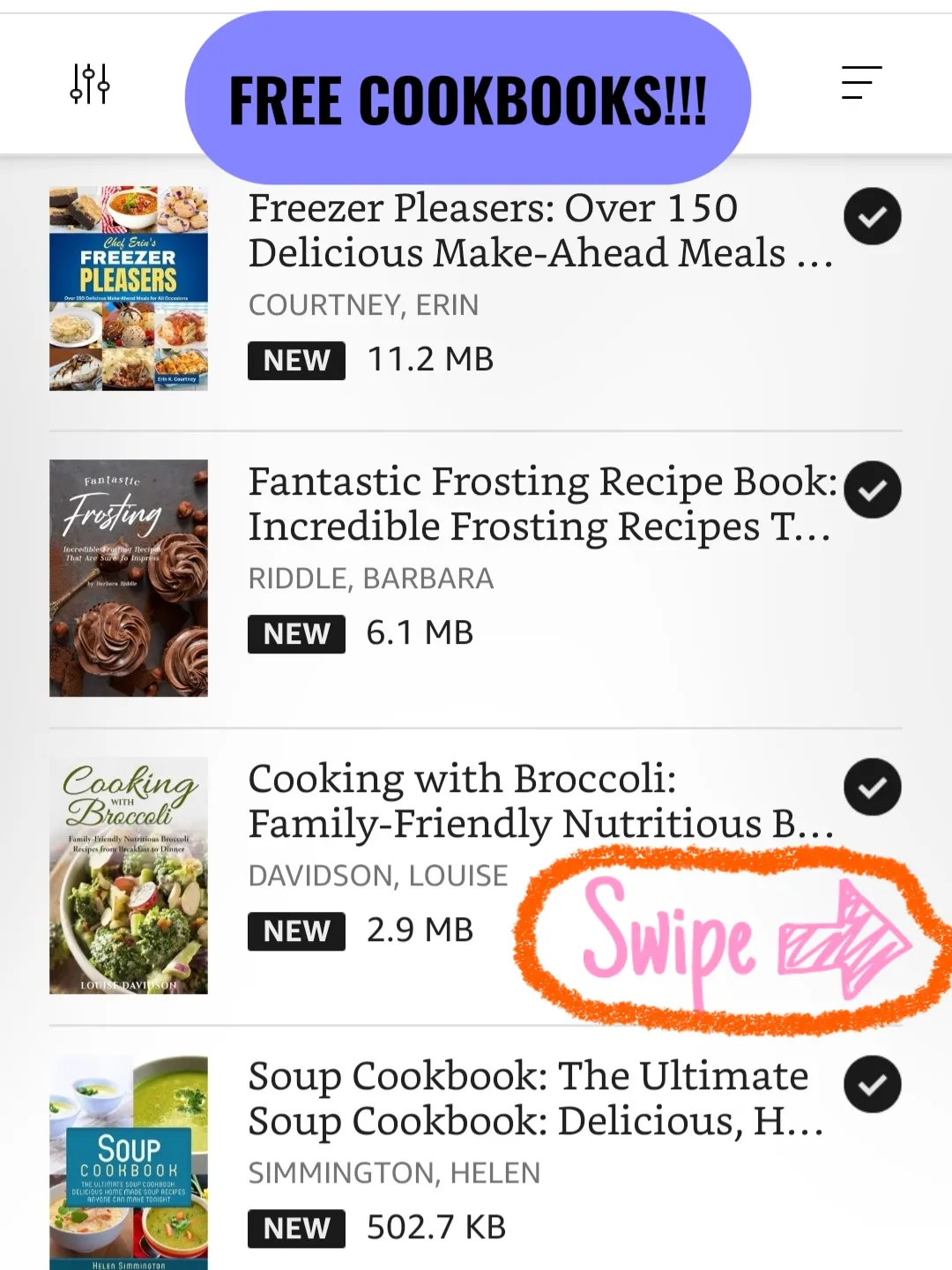The image size is (952, 1270).
Task: Open the Soup Cookbook title
Action: (529, 1098)
